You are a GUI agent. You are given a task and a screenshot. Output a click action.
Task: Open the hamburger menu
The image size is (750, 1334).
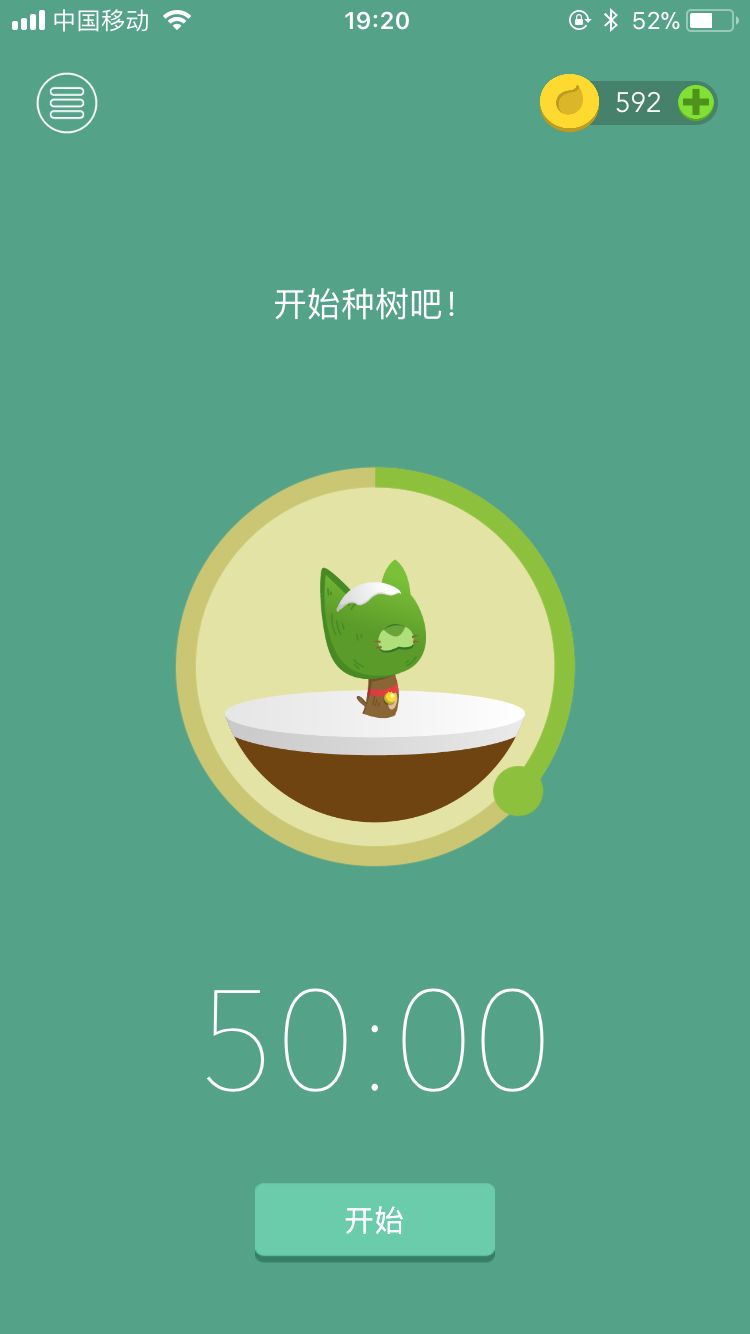(x=67, y=103)
